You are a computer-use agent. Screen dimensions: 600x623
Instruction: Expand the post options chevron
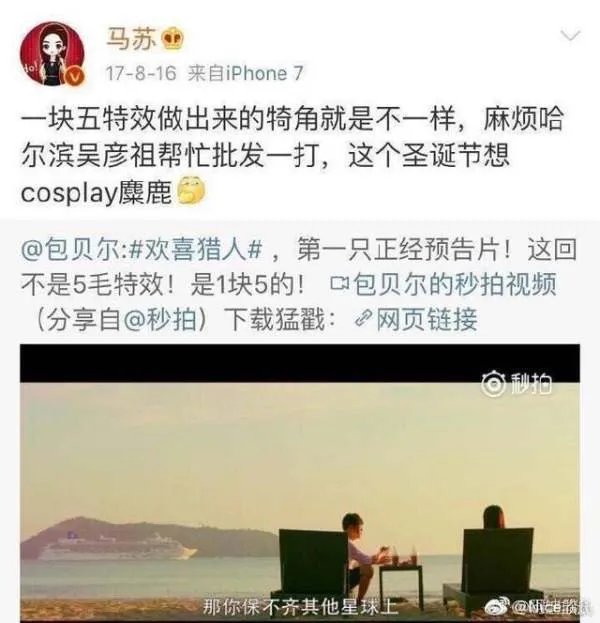pyautogui.click(x=569, y=38)
